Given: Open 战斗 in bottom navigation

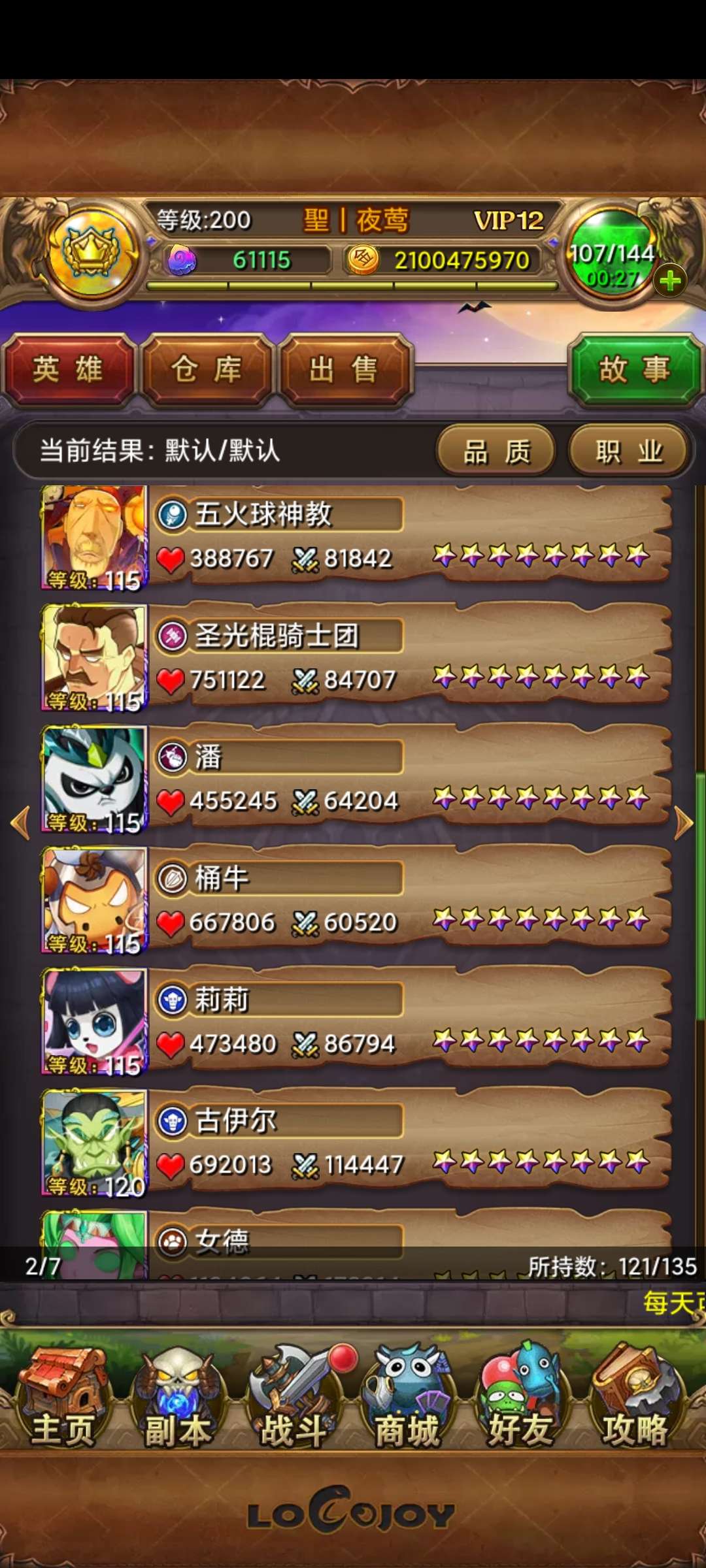Looking at the screenshot, I should [x=294, y=1397].
